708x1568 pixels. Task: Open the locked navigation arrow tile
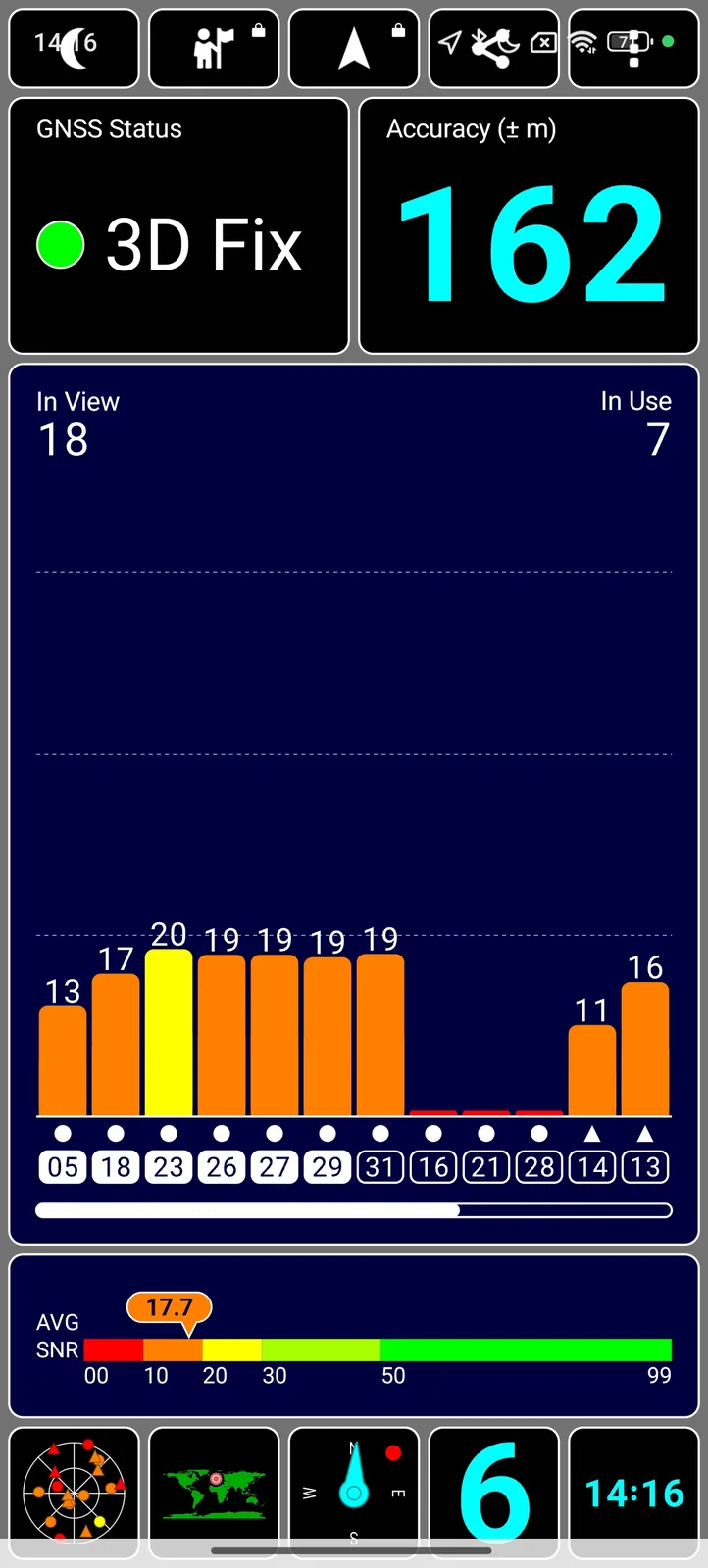(x=354, y=48)
